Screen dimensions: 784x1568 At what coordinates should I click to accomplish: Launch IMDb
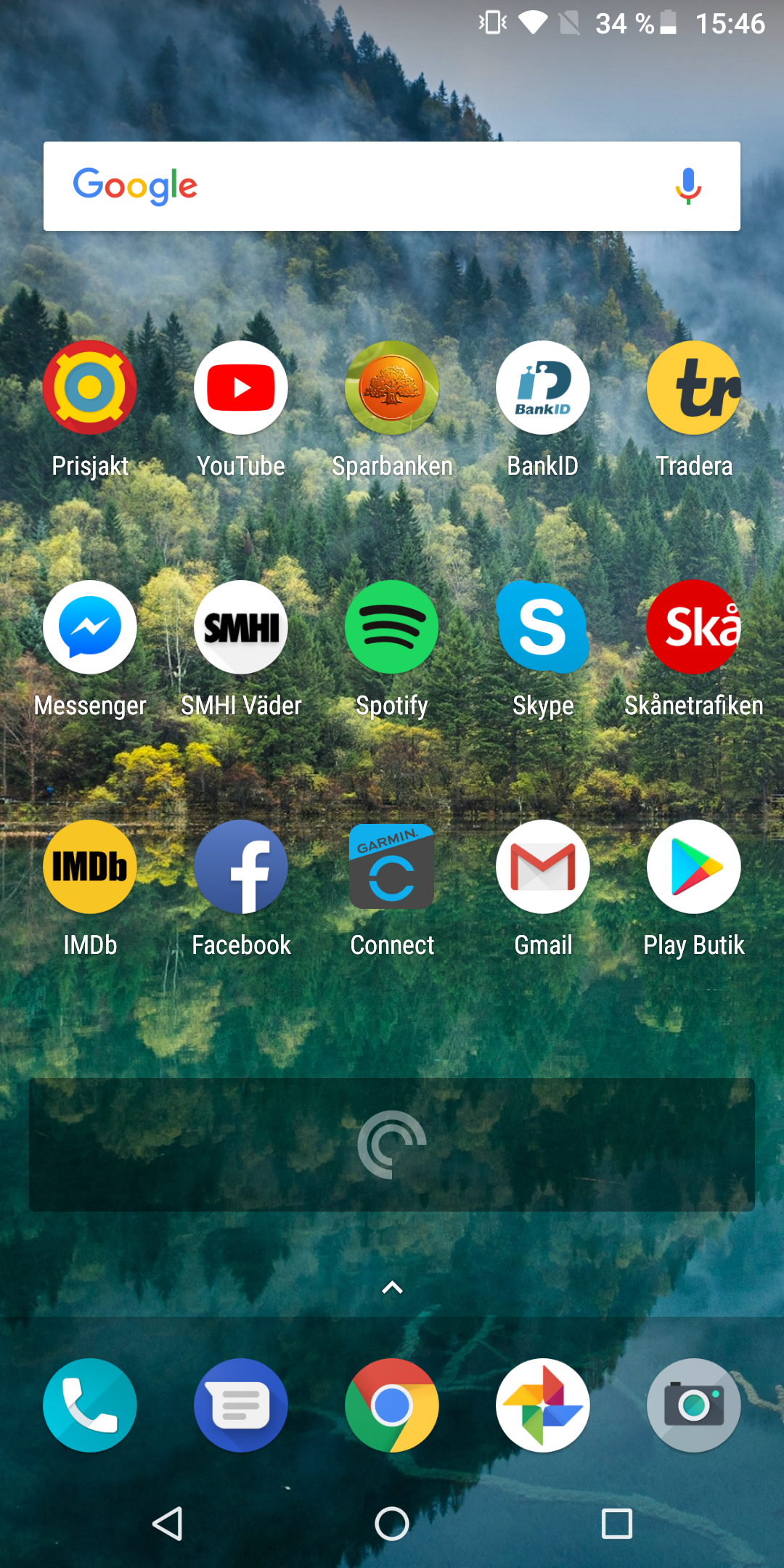click(90, 867)
